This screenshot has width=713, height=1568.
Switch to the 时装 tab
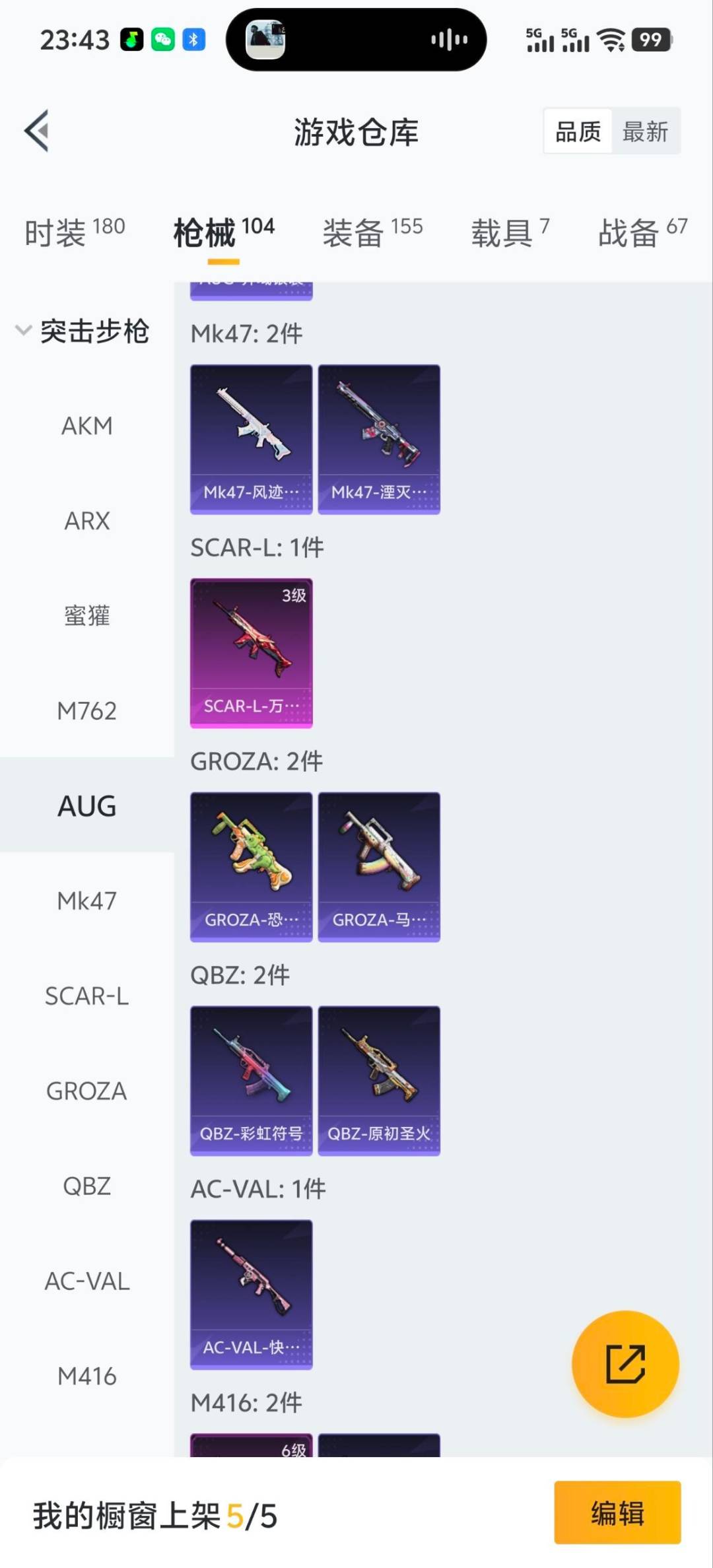74,232
